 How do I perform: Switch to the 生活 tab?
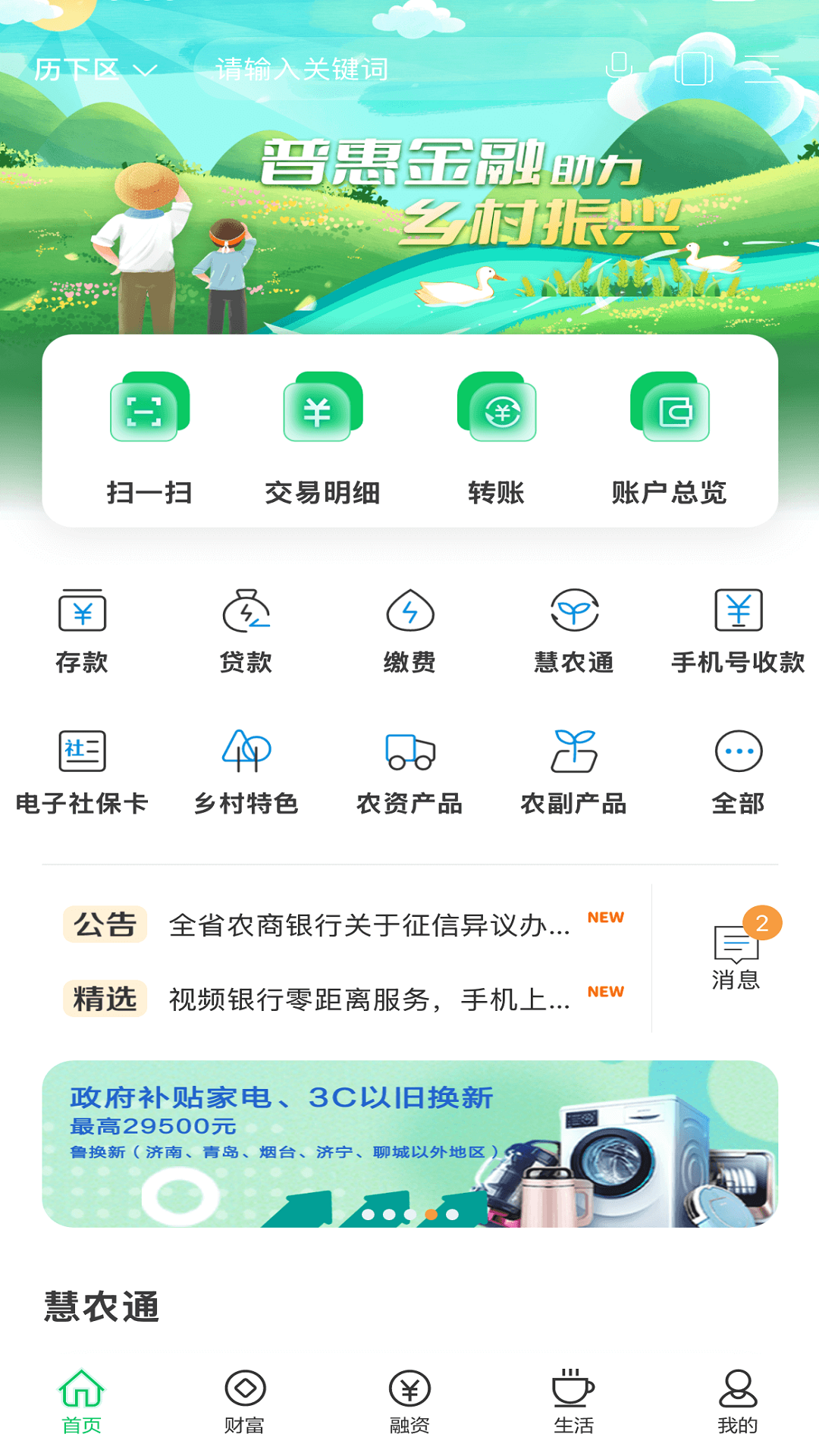click(573, 1401)
